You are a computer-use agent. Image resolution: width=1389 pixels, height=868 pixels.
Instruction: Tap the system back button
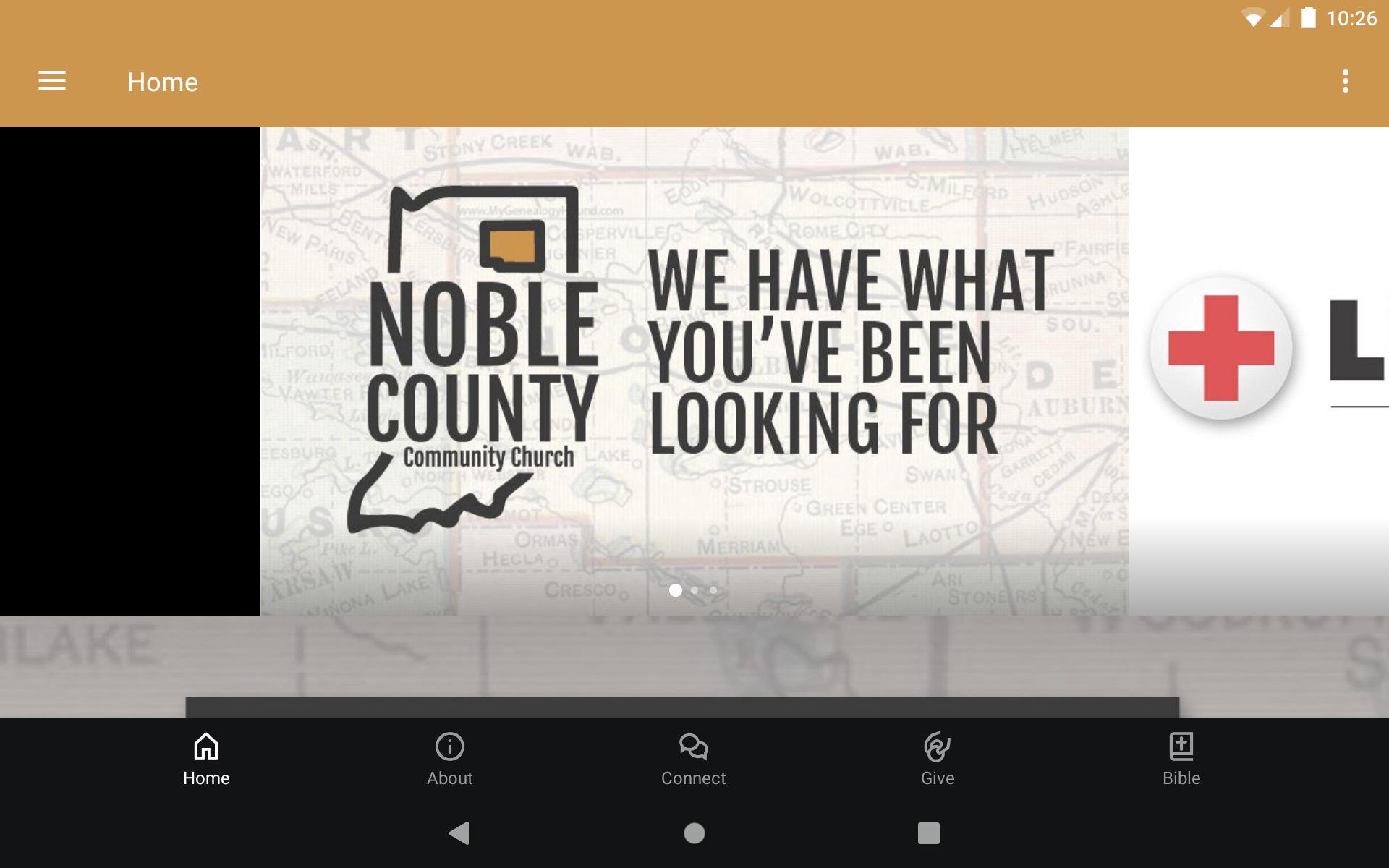(x=459, y=833)
